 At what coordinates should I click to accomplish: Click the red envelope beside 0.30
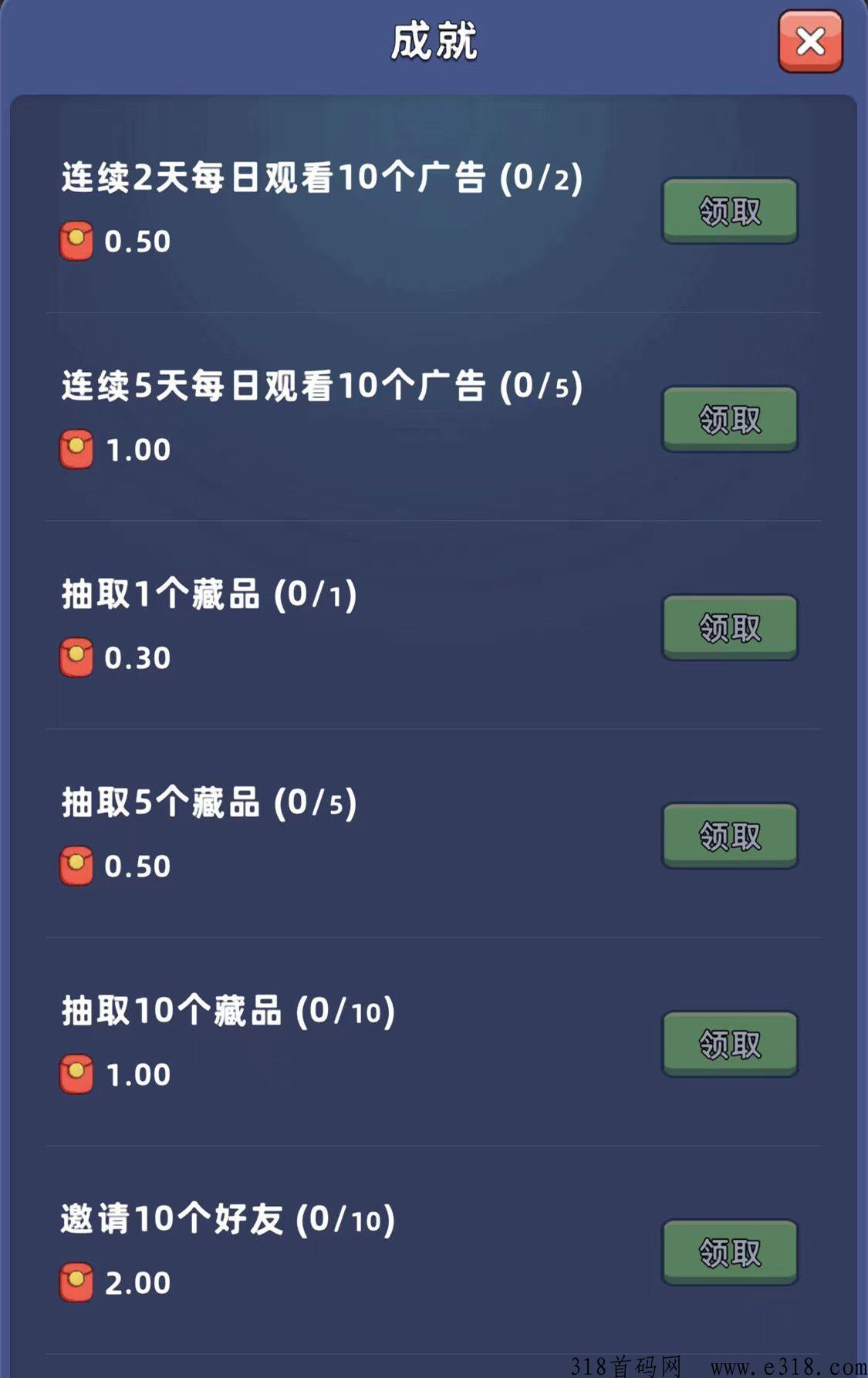click(x=78, y=657)
